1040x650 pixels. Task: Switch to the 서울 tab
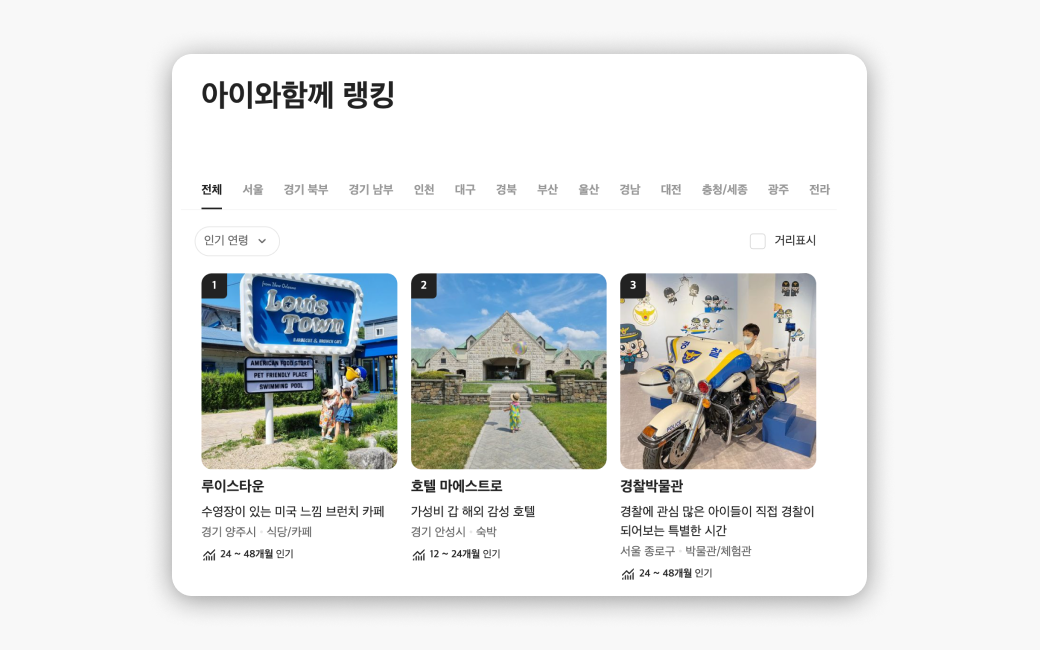pos(253,190)
